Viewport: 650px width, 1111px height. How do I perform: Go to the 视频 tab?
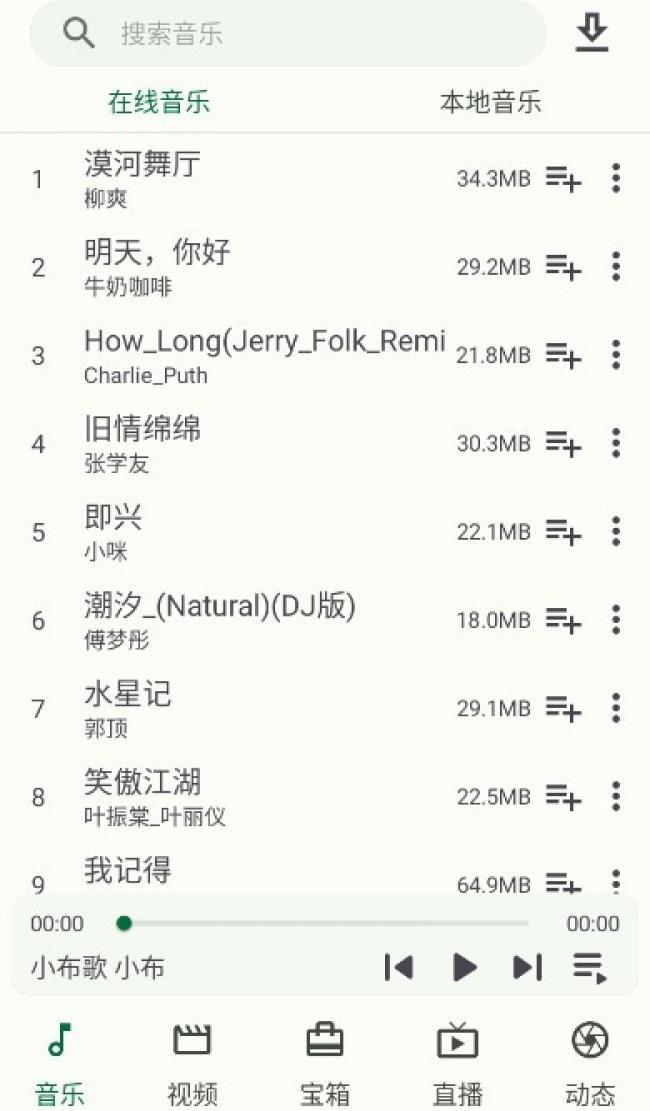click(x=192, y=1062)
